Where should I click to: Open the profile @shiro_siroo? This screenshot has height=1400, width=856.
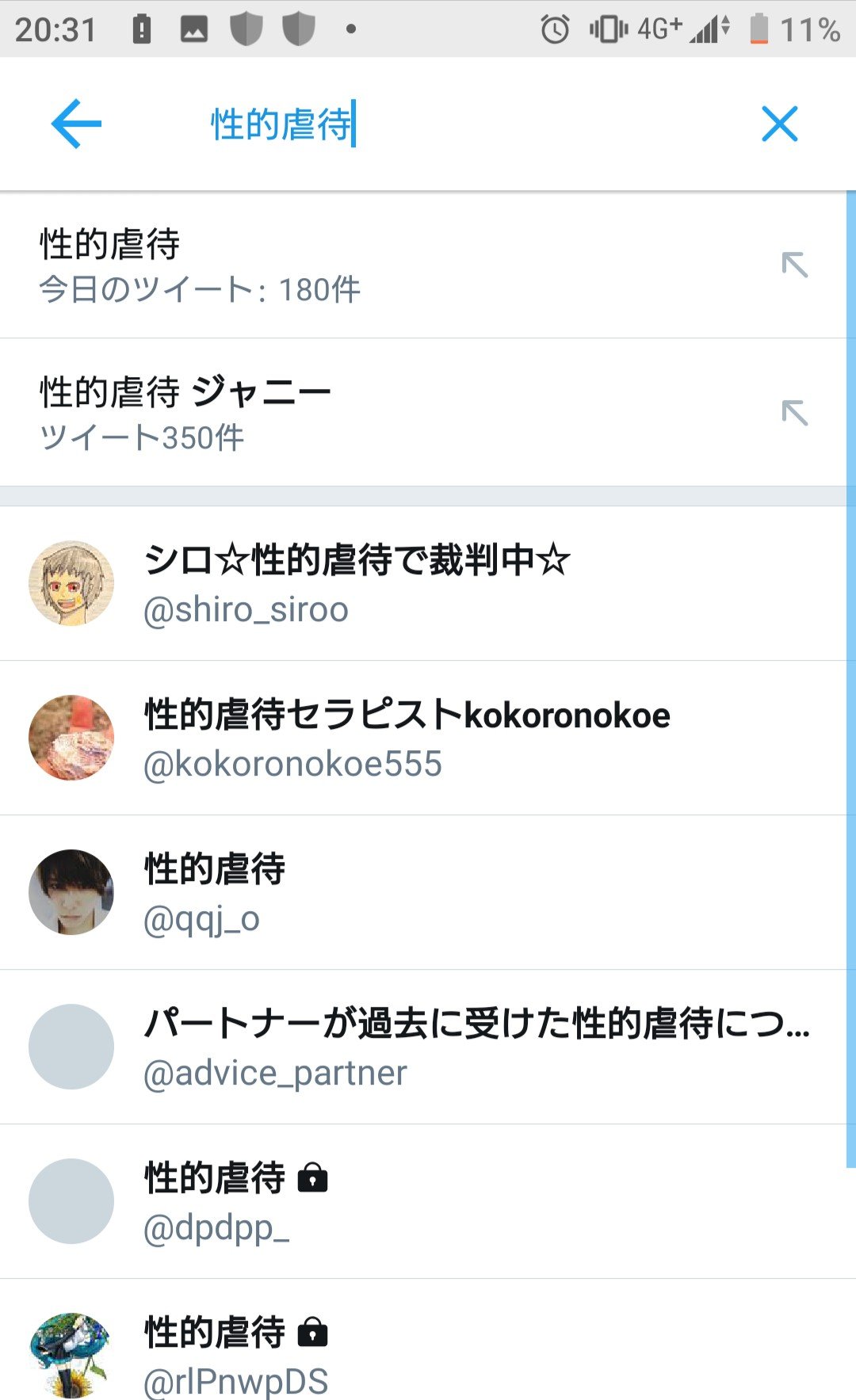423,583
